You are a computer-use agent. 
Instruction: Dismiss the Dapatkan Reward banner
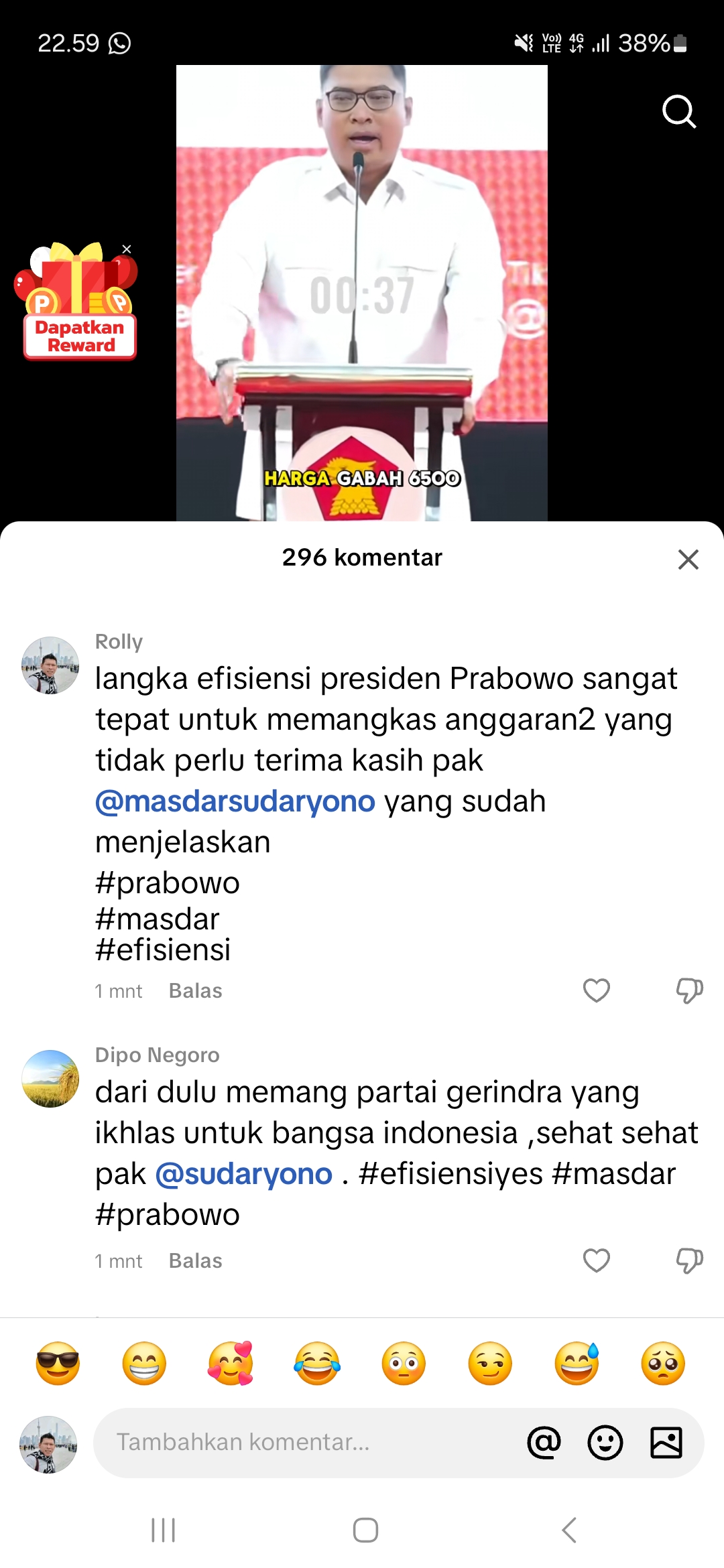(127, 249)
